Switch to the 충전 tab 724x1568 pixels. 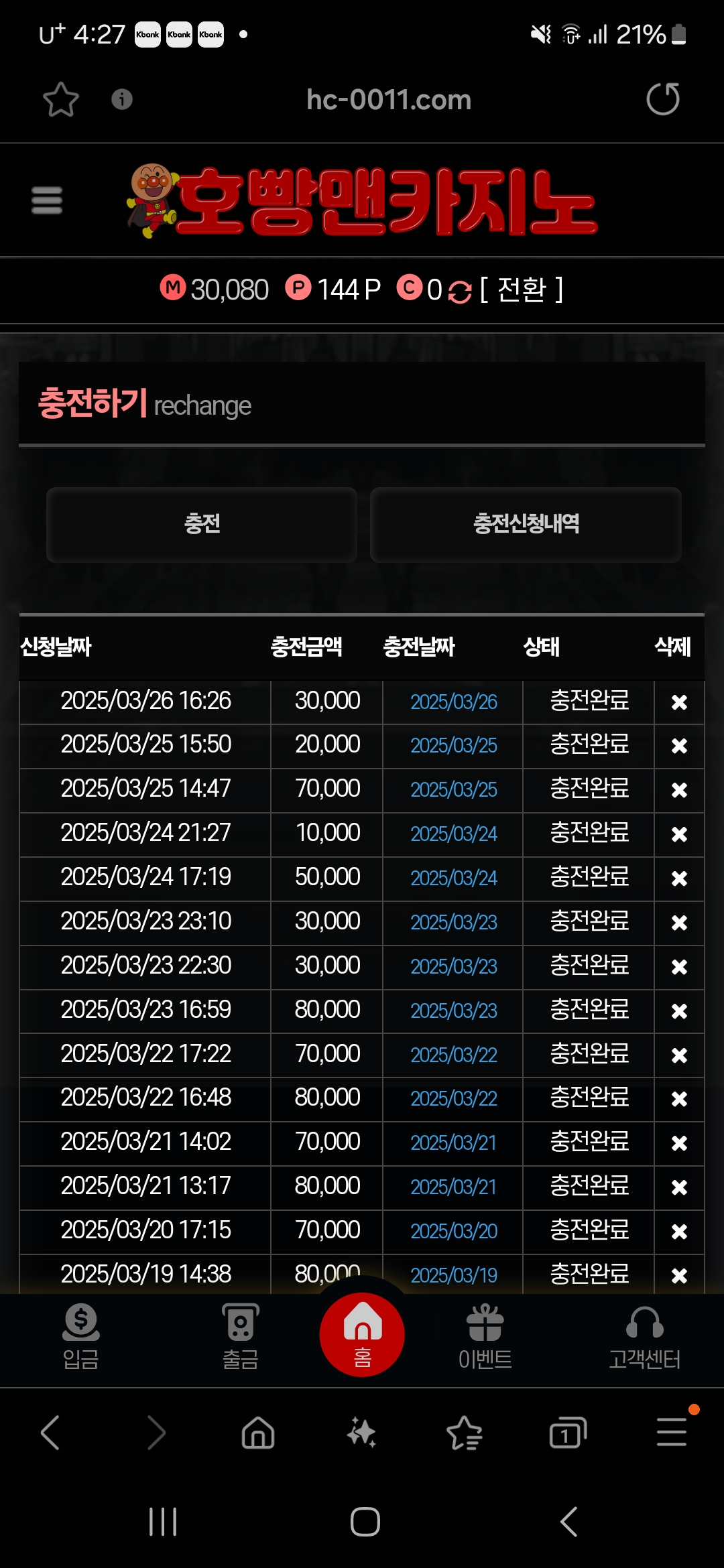pos(202,524)
